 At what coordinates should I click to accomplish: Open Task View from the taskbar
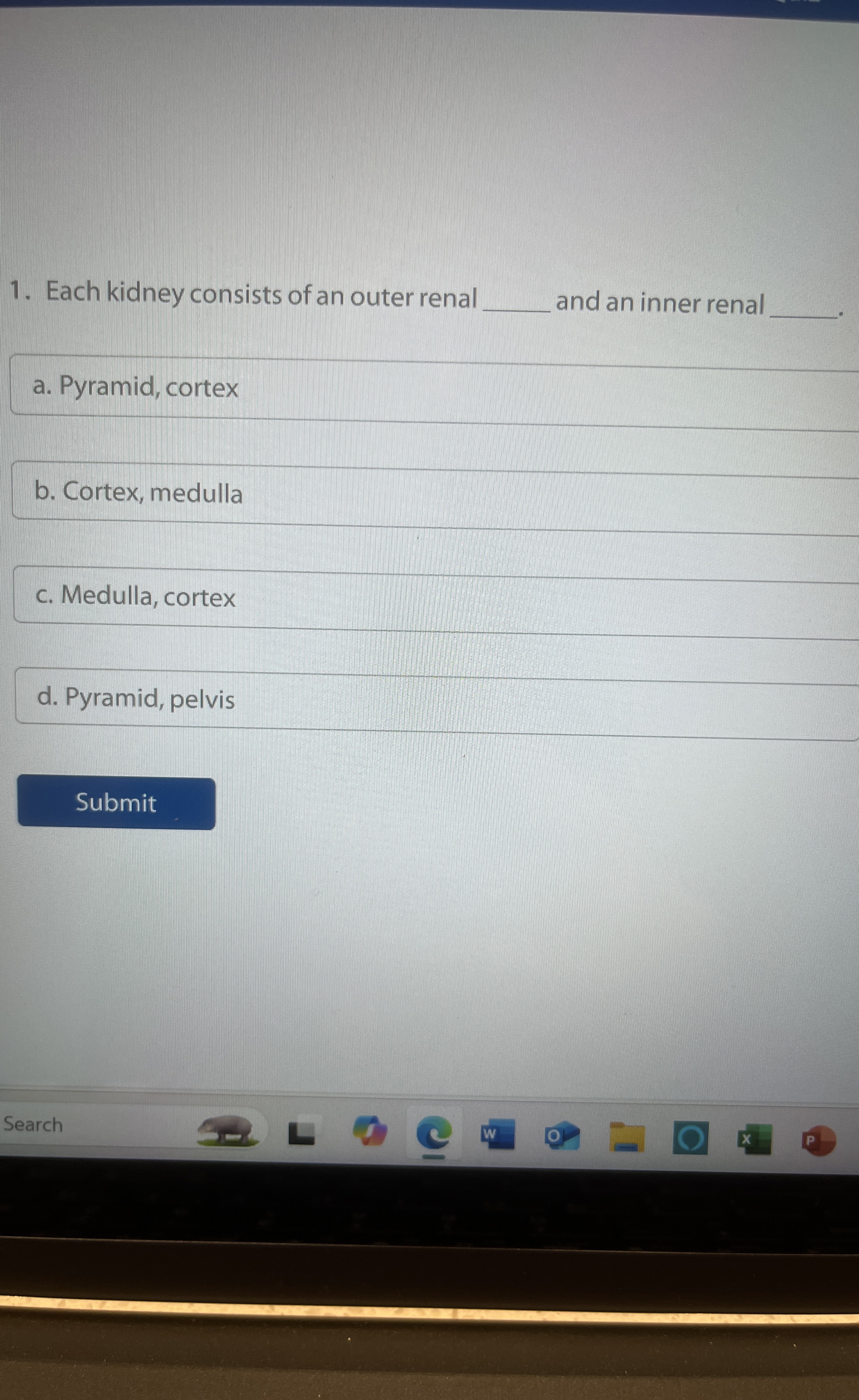pyautogui.click(x=301, y=1133)
